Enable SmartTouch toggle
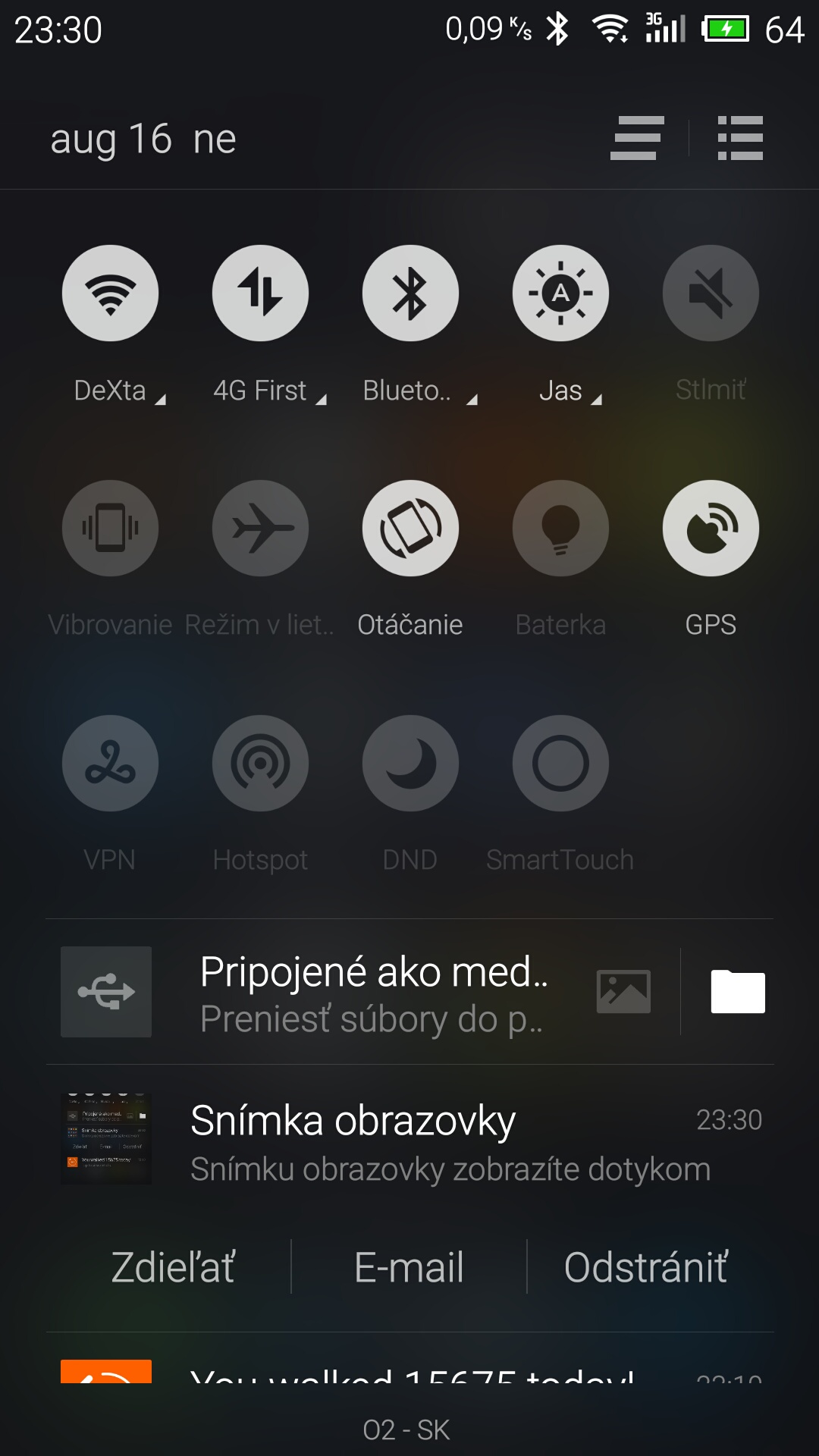The width and height of the screenshot is (819, 1456). pyautogui.click(x=560, y=763)
